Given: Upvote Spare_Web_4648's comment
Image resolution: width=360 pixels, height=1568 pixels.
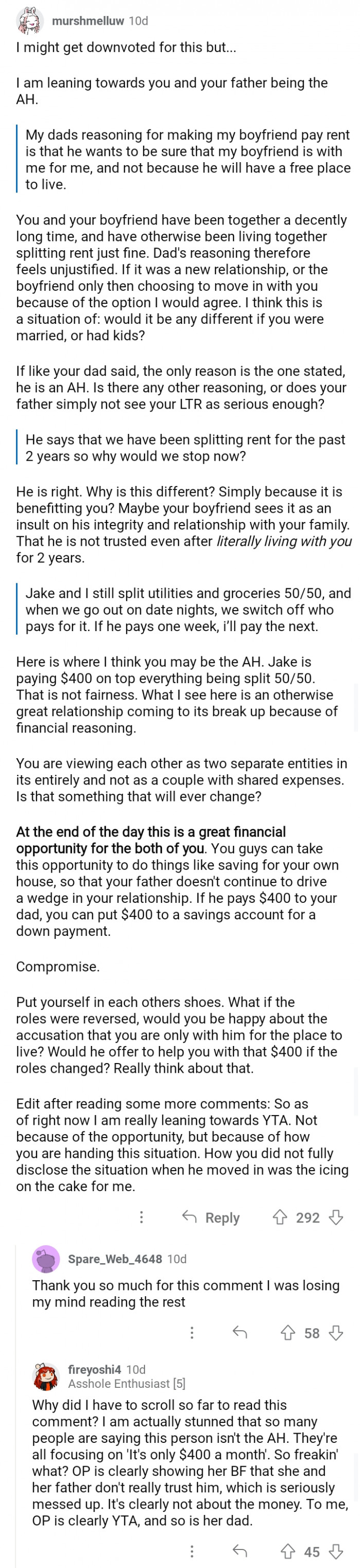Looking at the screenshot, I should click(x=287, y=1333).
